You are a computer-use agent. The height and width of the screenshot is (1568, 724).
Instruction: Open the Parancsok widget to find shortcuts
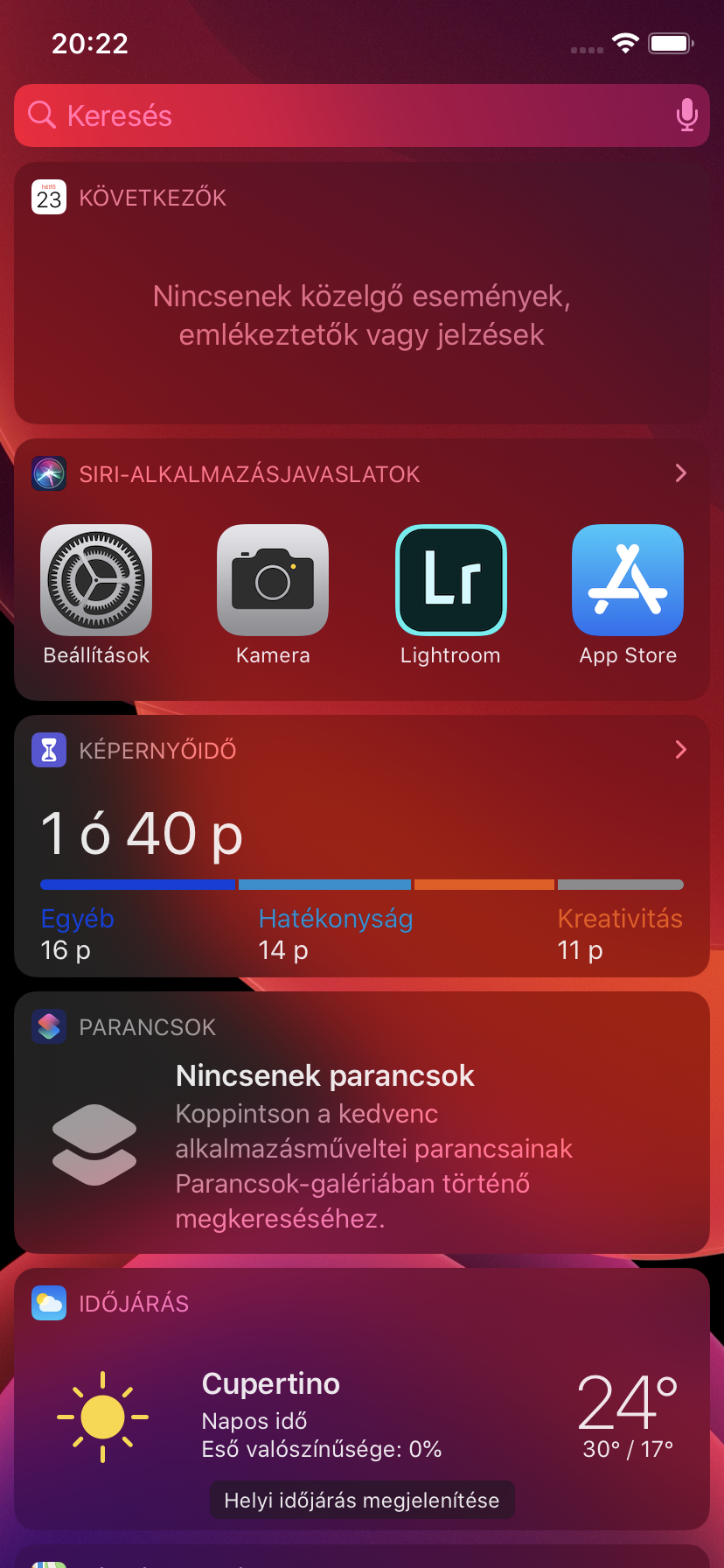[x=361, y=1123]
